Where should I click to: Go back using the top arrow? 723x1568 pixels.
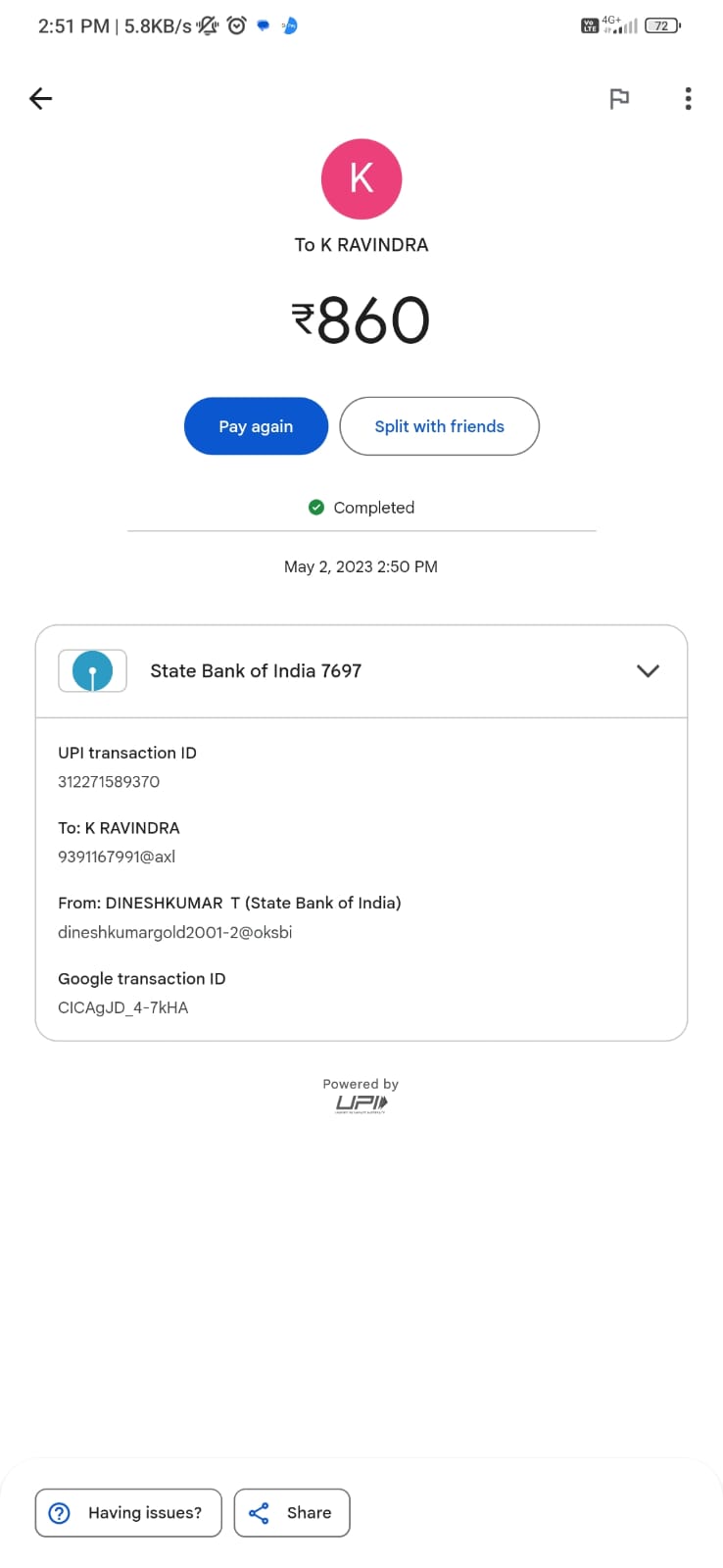pos(41,98)
